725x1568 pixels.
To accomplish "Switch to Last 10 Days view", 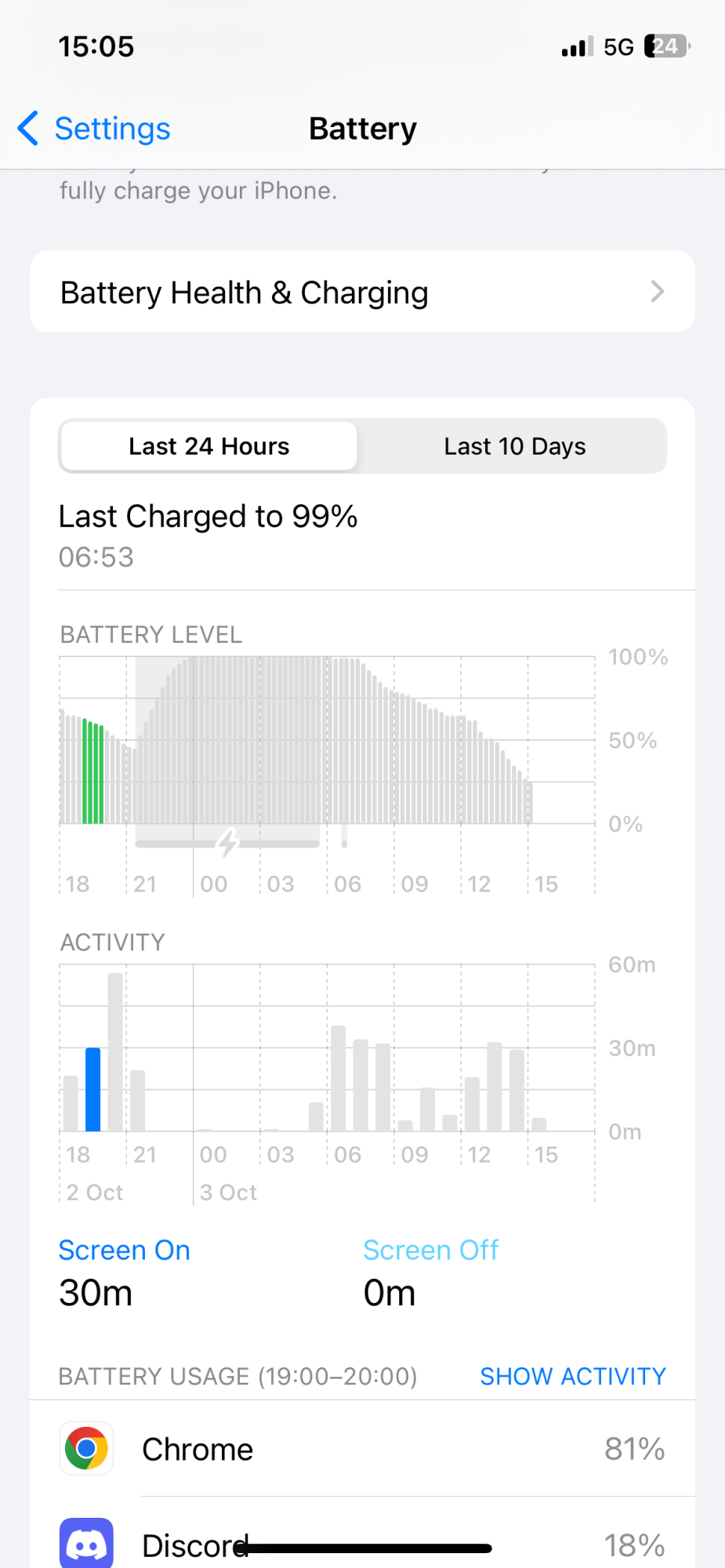I will pos(514,446).
